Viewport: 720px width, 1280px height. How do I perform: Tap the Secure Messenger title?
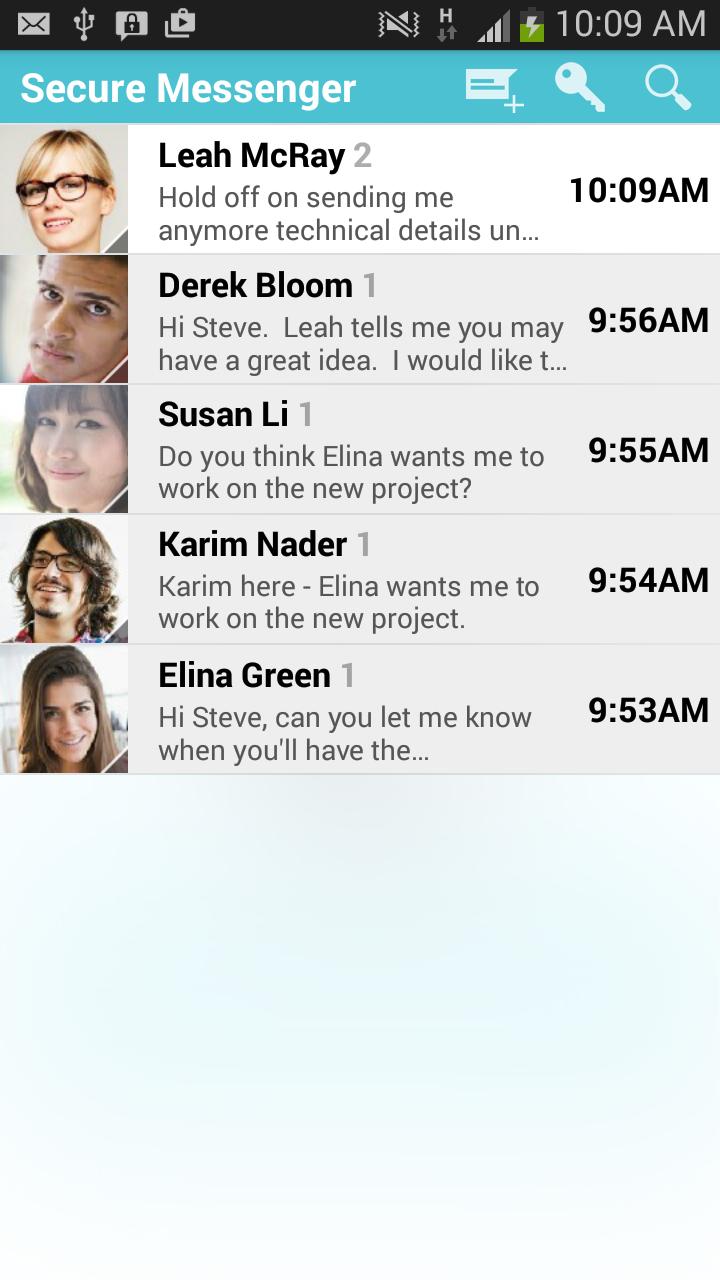(x=190, y=88)
